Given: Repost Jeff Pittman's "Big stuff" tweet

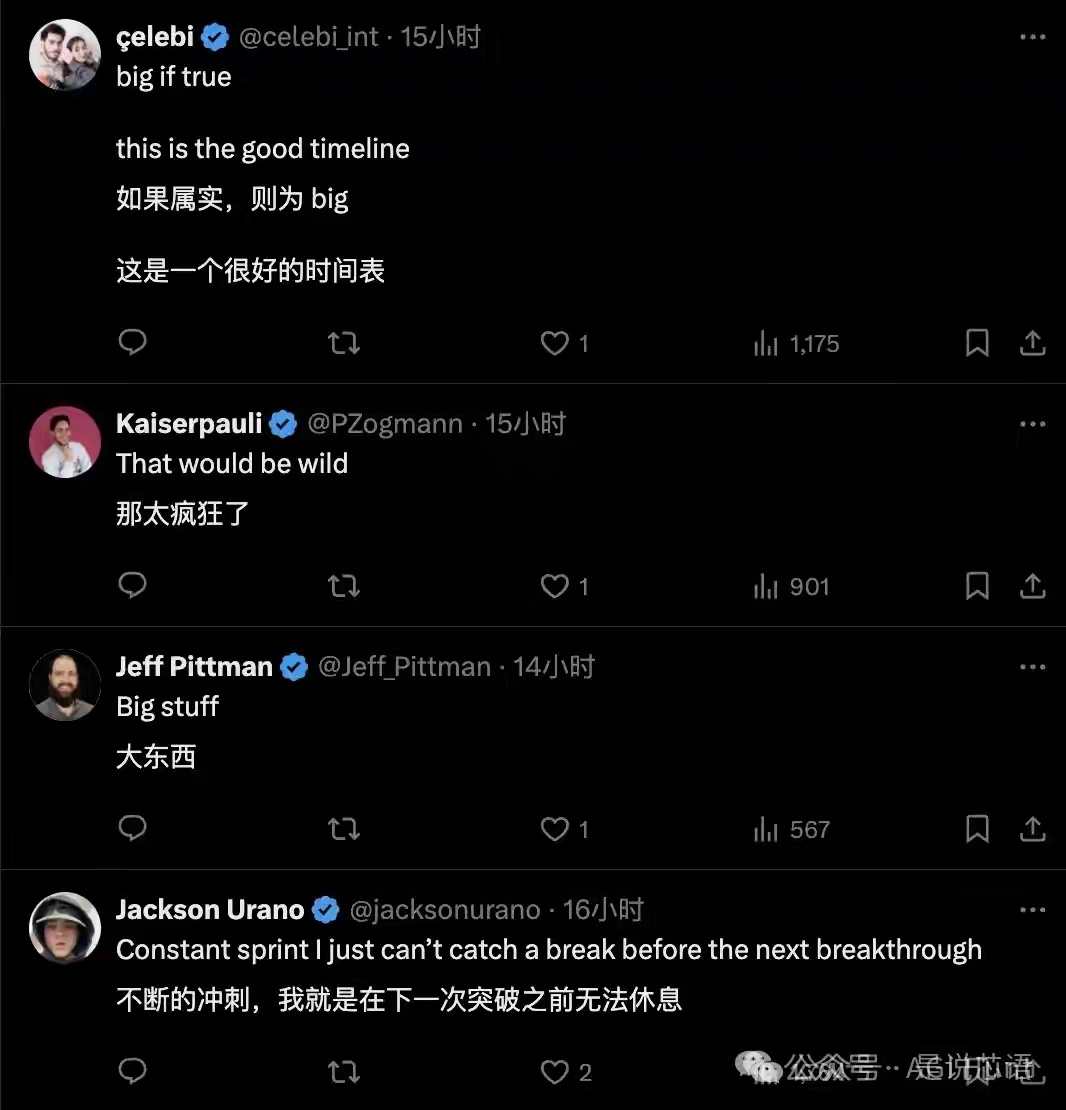Looking at the screenshot, I should 344,829.
